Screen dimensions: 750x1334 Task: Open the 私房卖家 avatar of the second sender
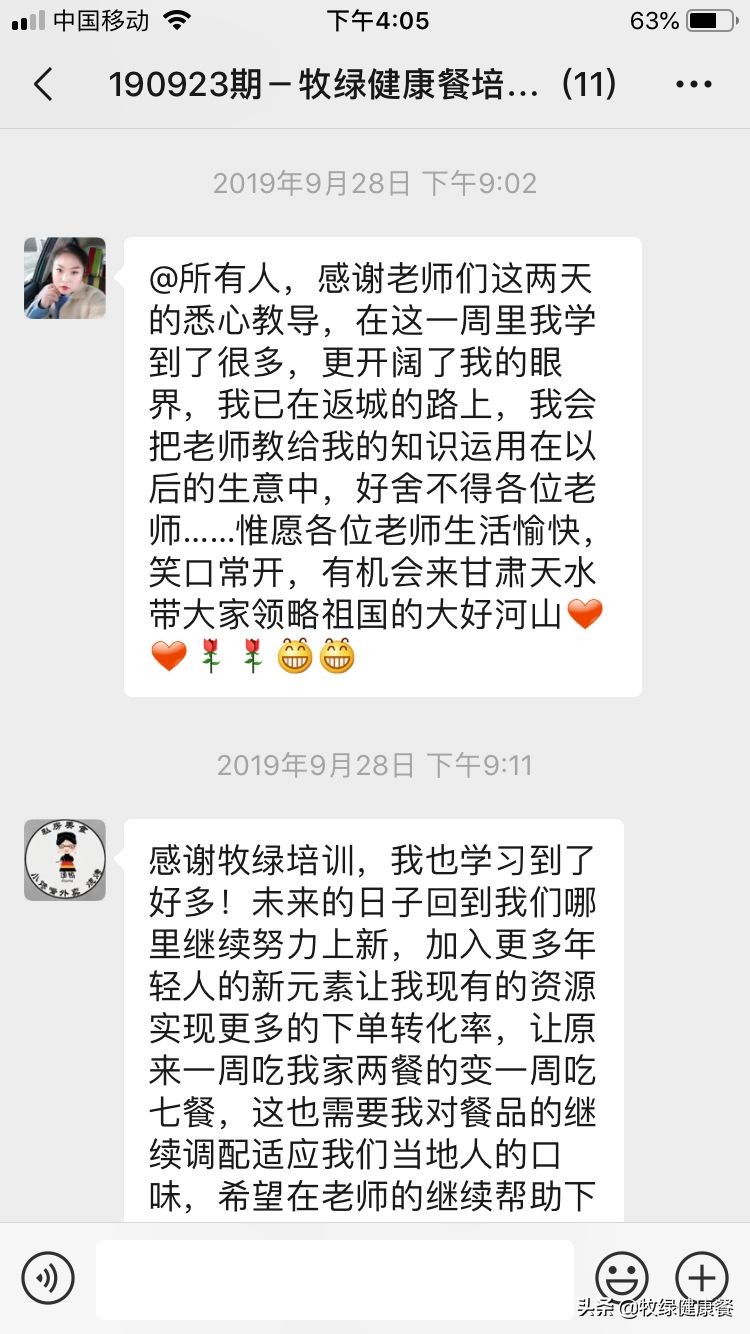[64, 860]
